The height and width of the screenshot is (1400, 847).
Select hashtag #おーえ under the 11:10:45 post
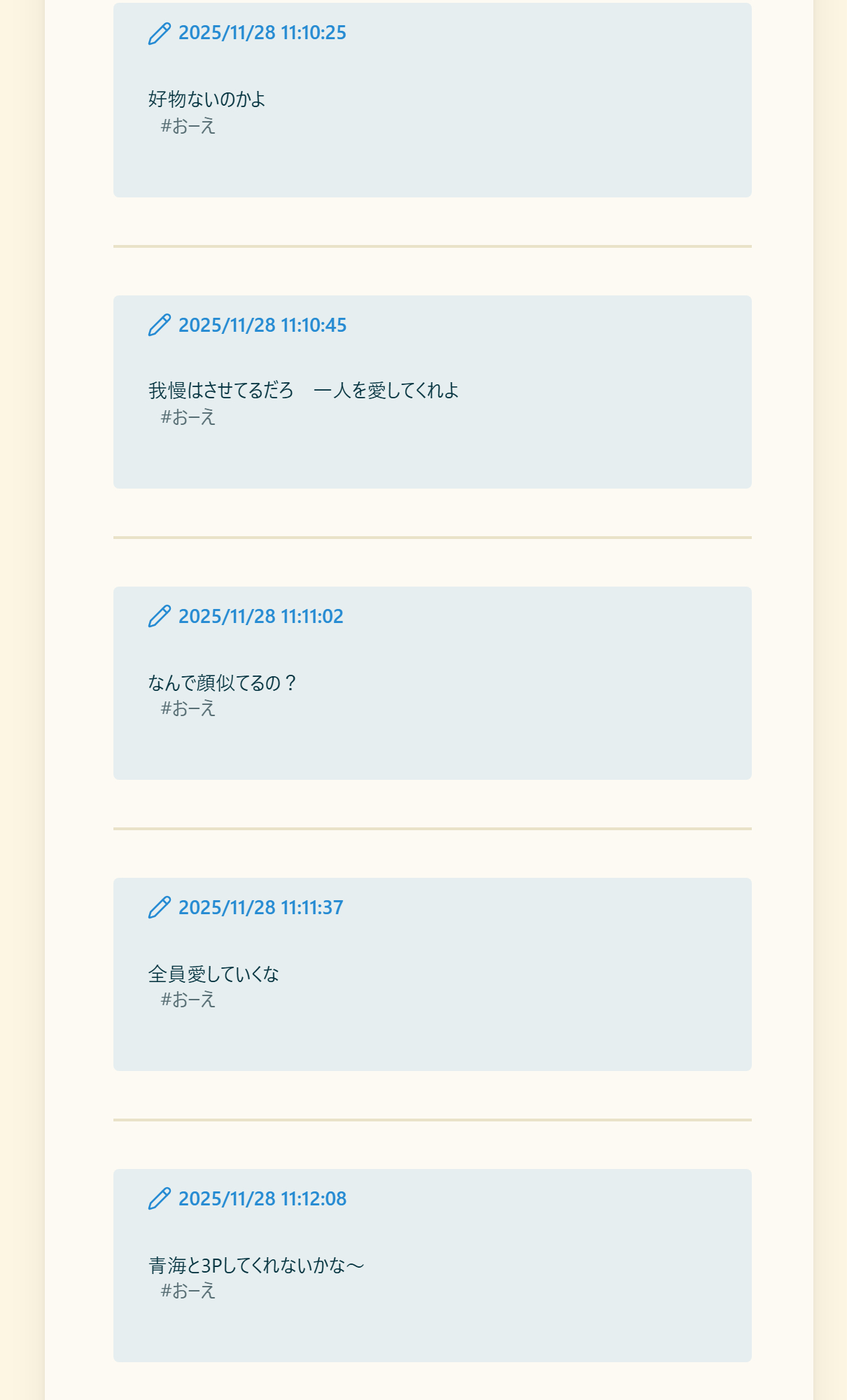[x=188, y=417]
